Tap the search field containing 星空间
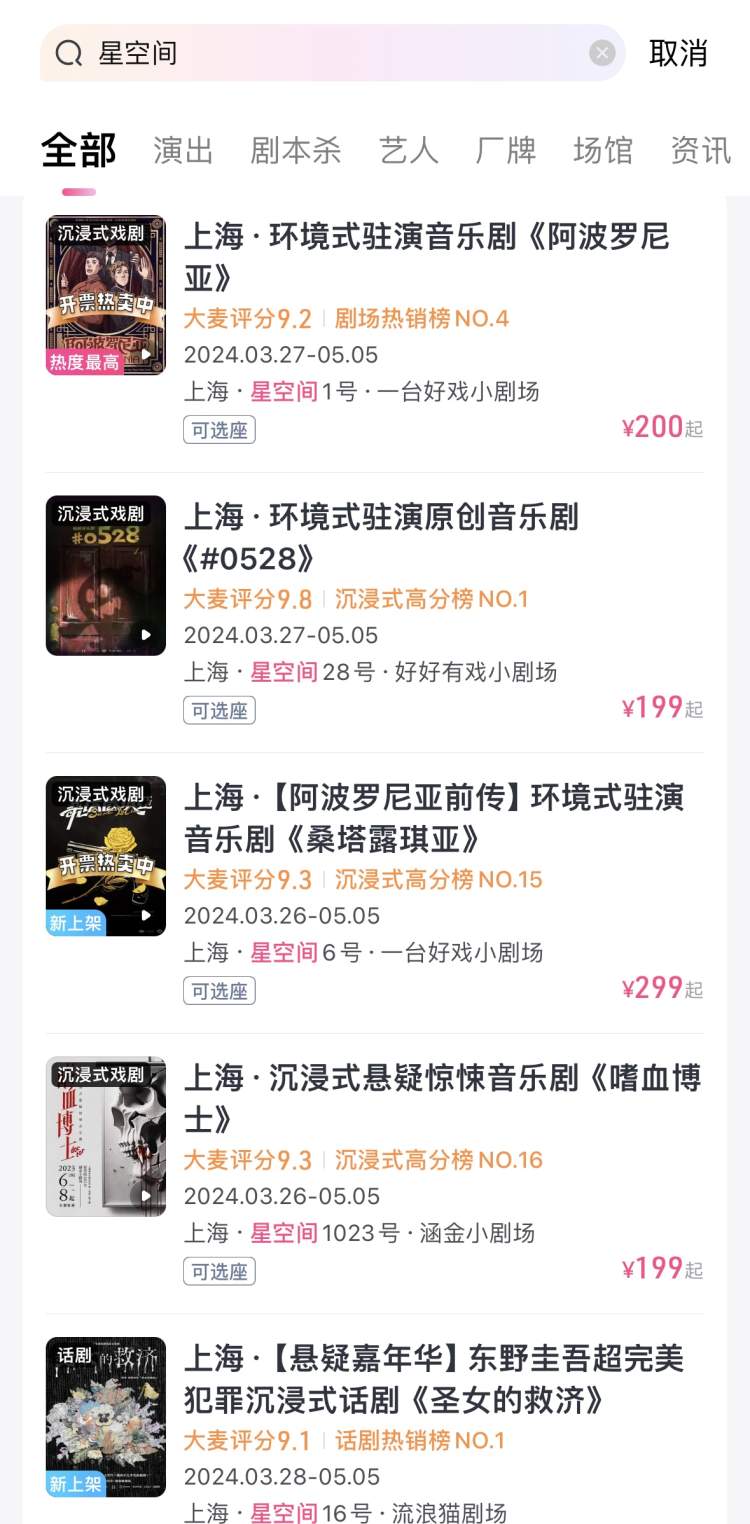This screenshot has width=750, height=1524. point(330,53)
